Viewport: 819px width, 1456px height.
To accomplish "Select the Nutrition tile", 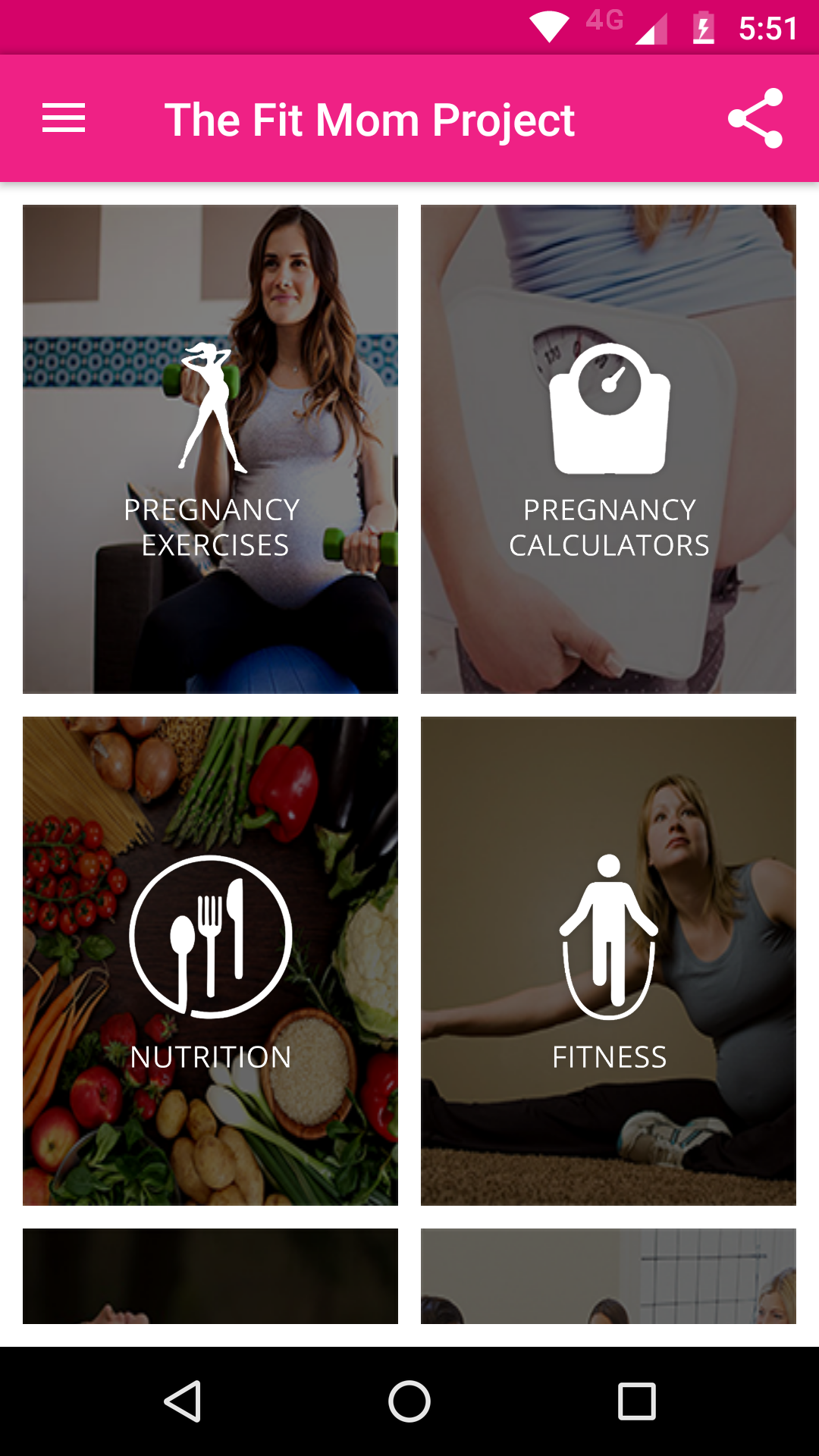I will pyautogui.click(x=210, y=961).
